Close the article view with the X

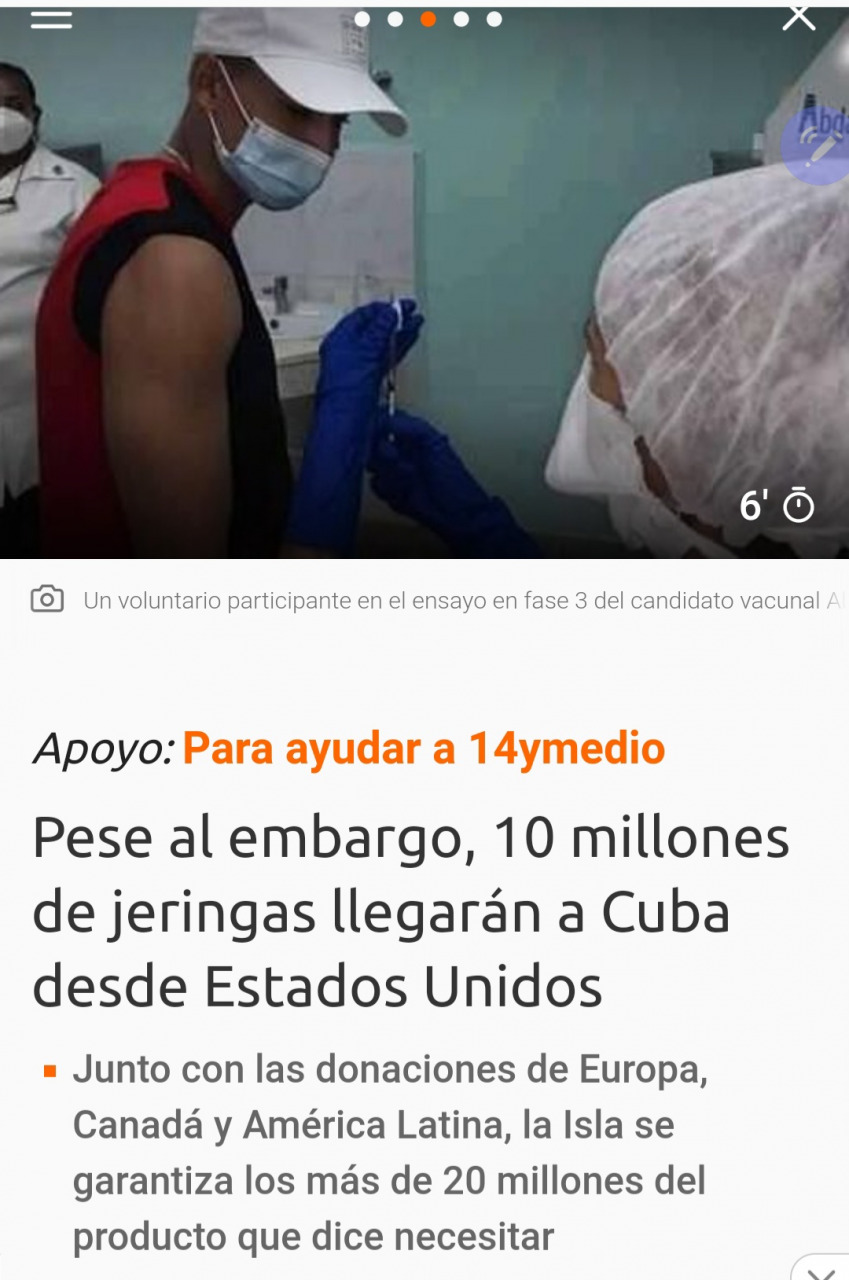[x=798, y=16]
